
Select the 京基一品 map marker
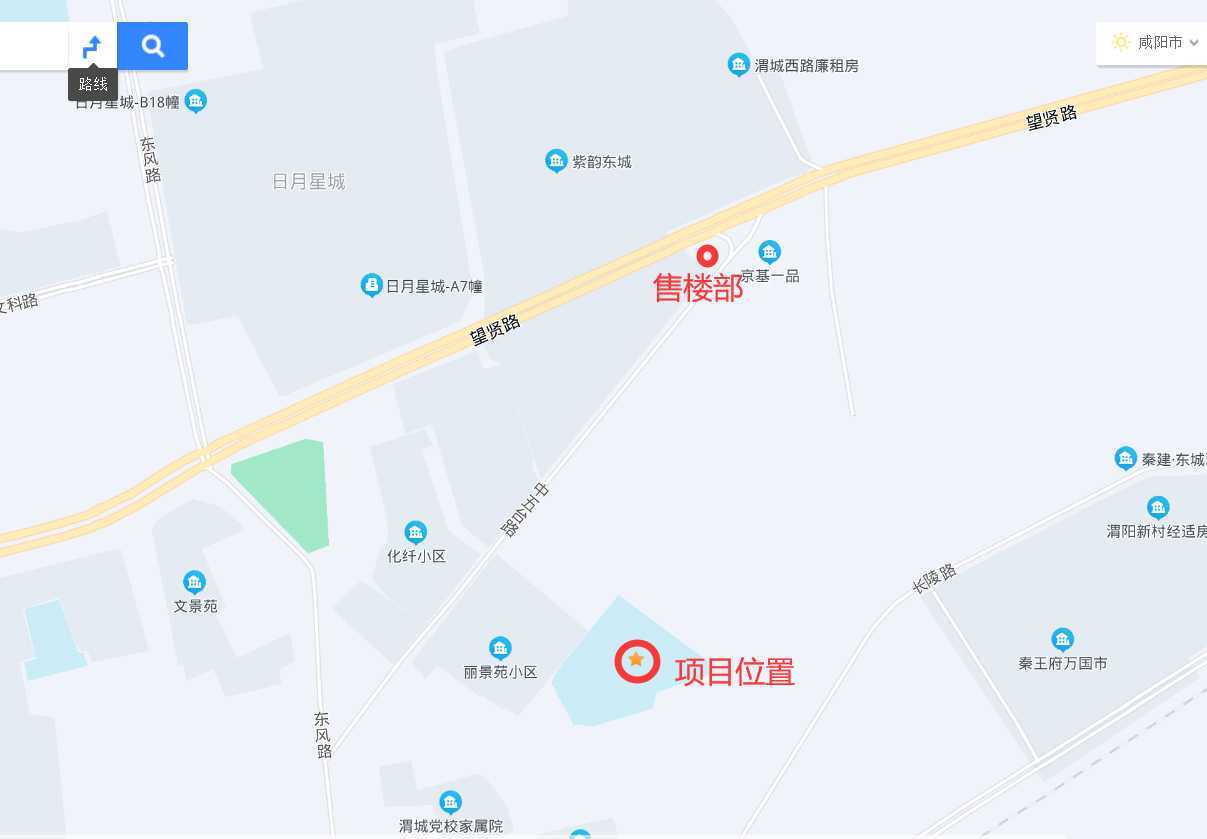(x=769, y=252)
